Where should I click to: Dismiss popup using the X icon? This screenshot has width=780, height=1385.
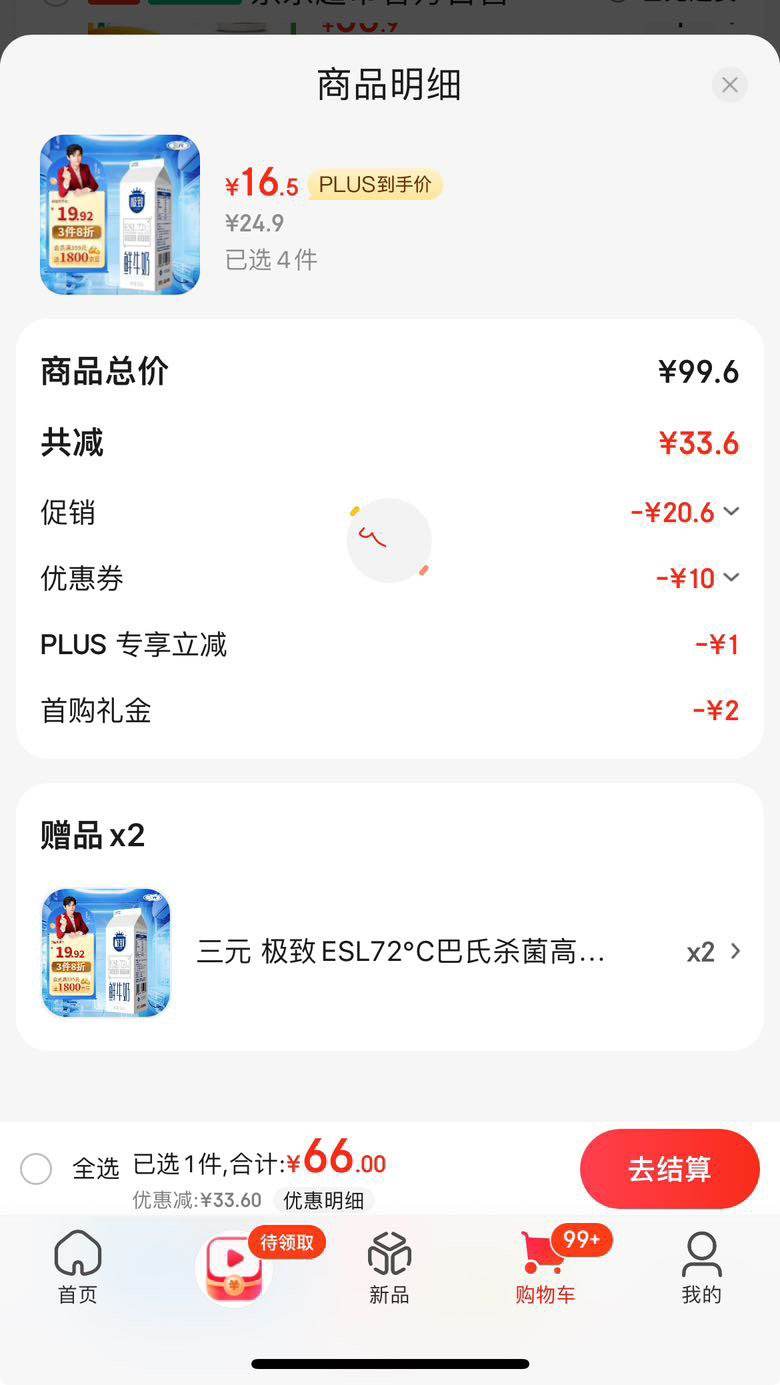729,85
